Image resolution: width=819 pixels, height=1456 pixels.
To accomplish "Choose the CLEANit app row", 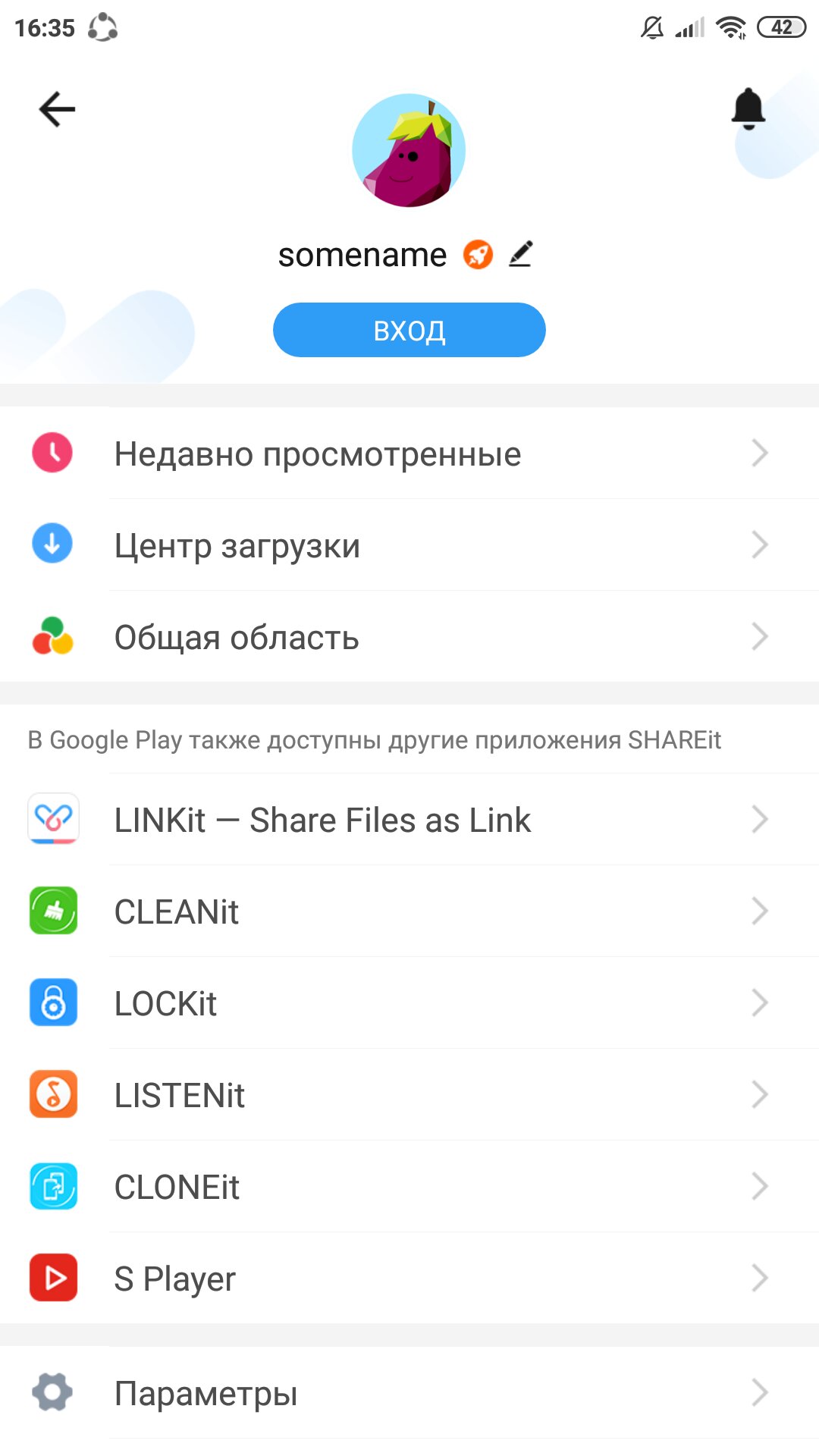I will (409, 912).
